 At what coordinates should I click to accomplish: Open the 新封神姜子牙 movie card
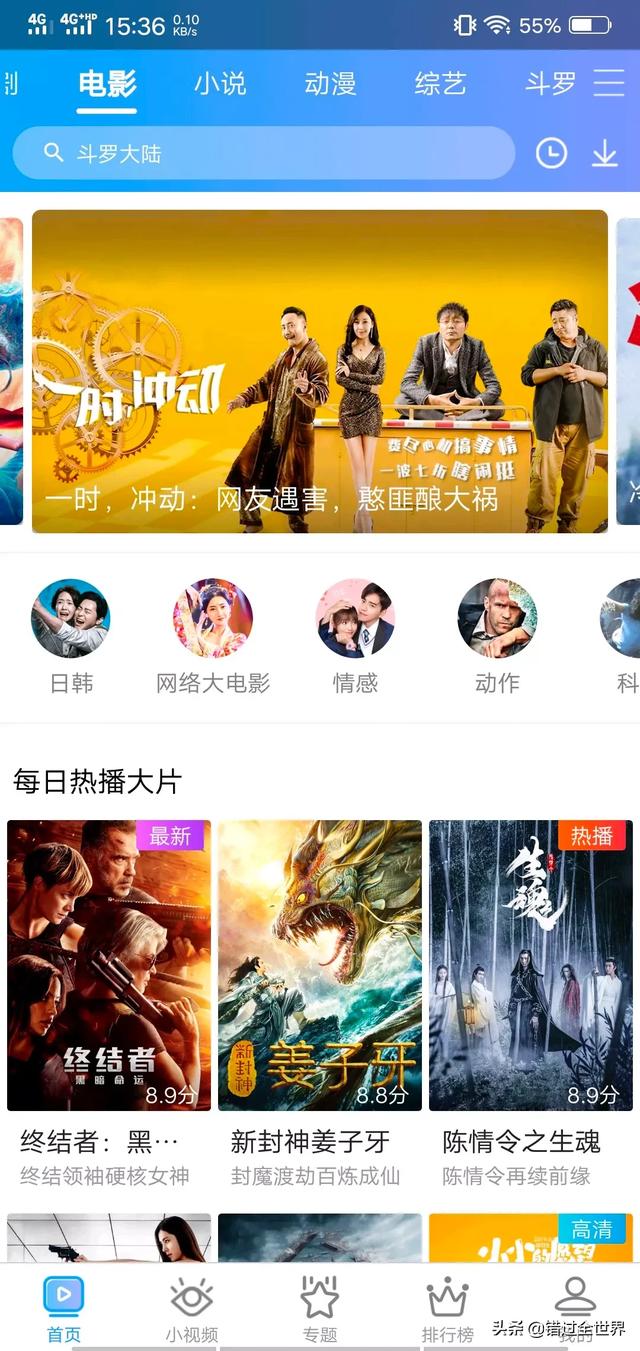(320, 965)
